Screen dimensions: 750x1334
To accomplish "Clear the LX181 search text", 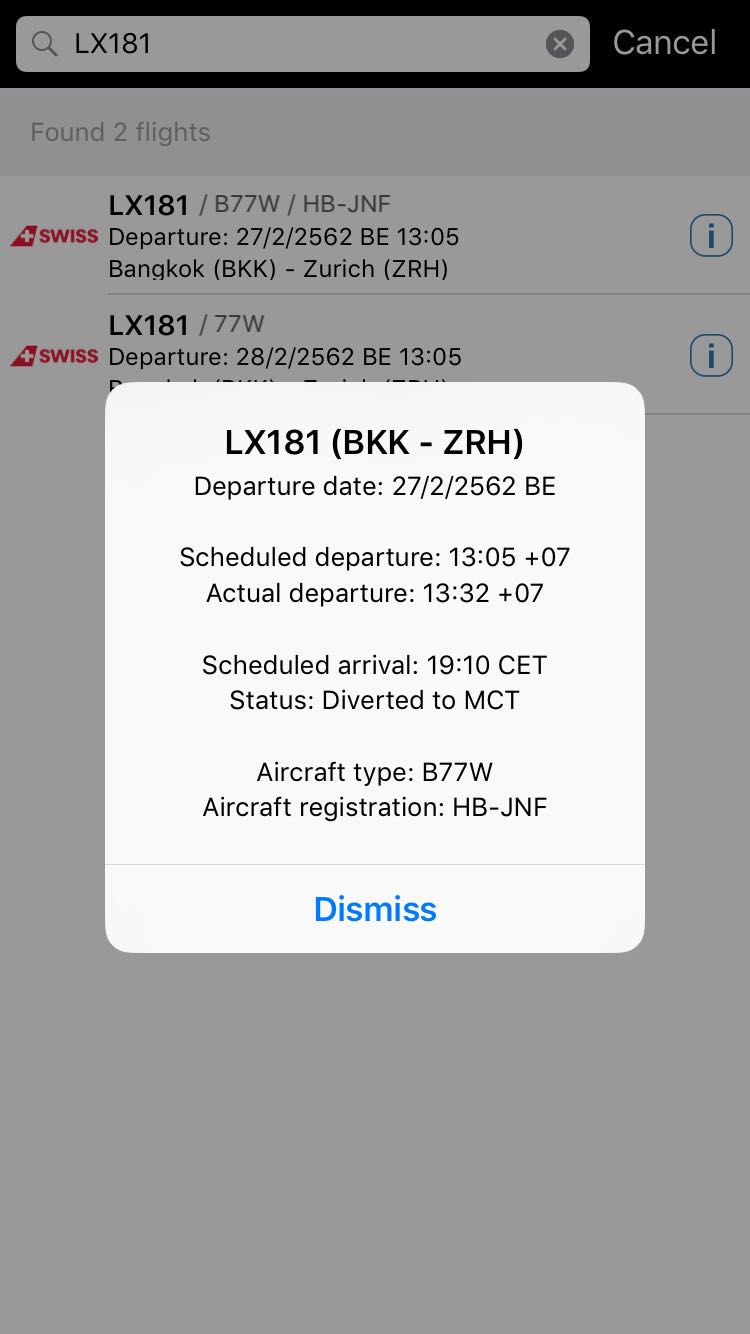I will point(560,44).
